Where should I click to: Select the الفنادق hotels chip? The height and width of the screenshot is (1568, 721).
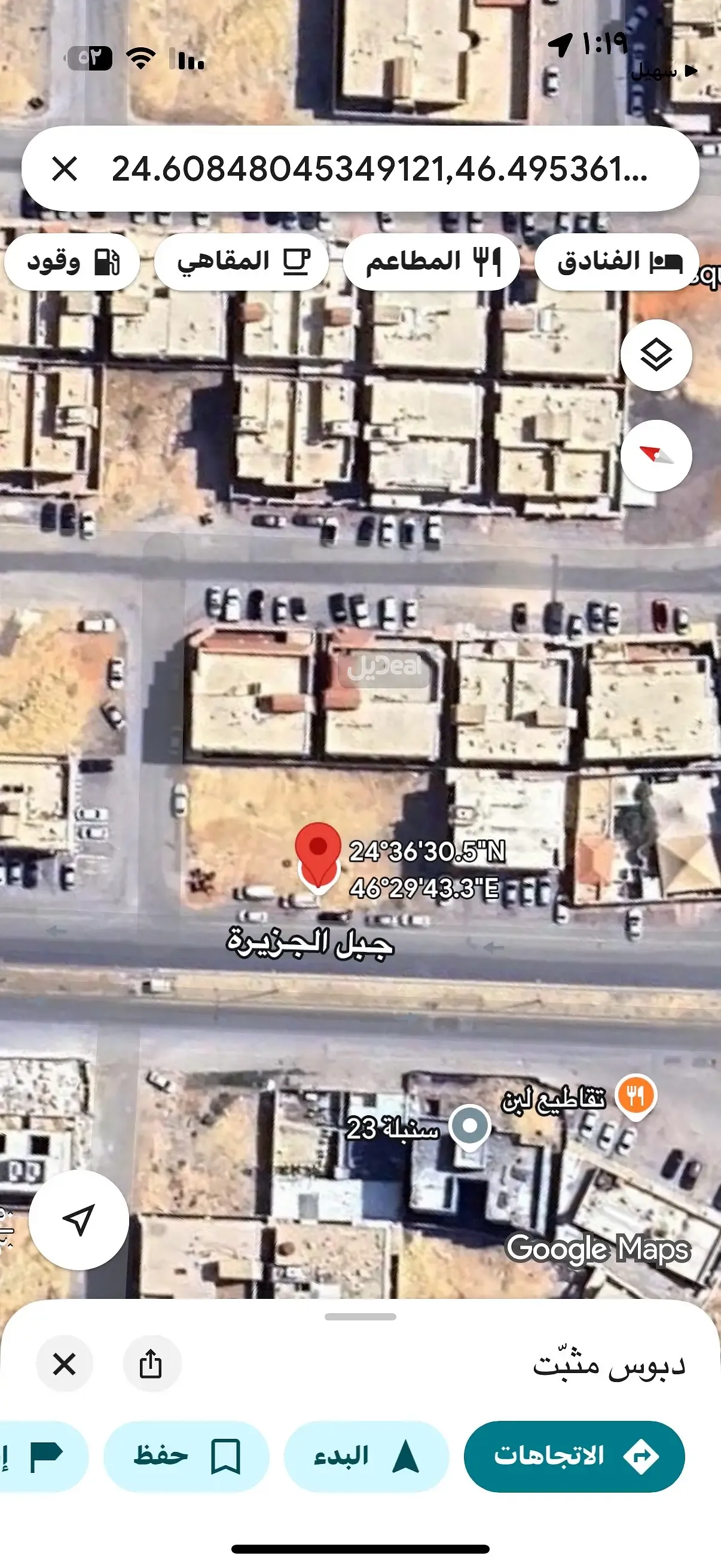617,262
